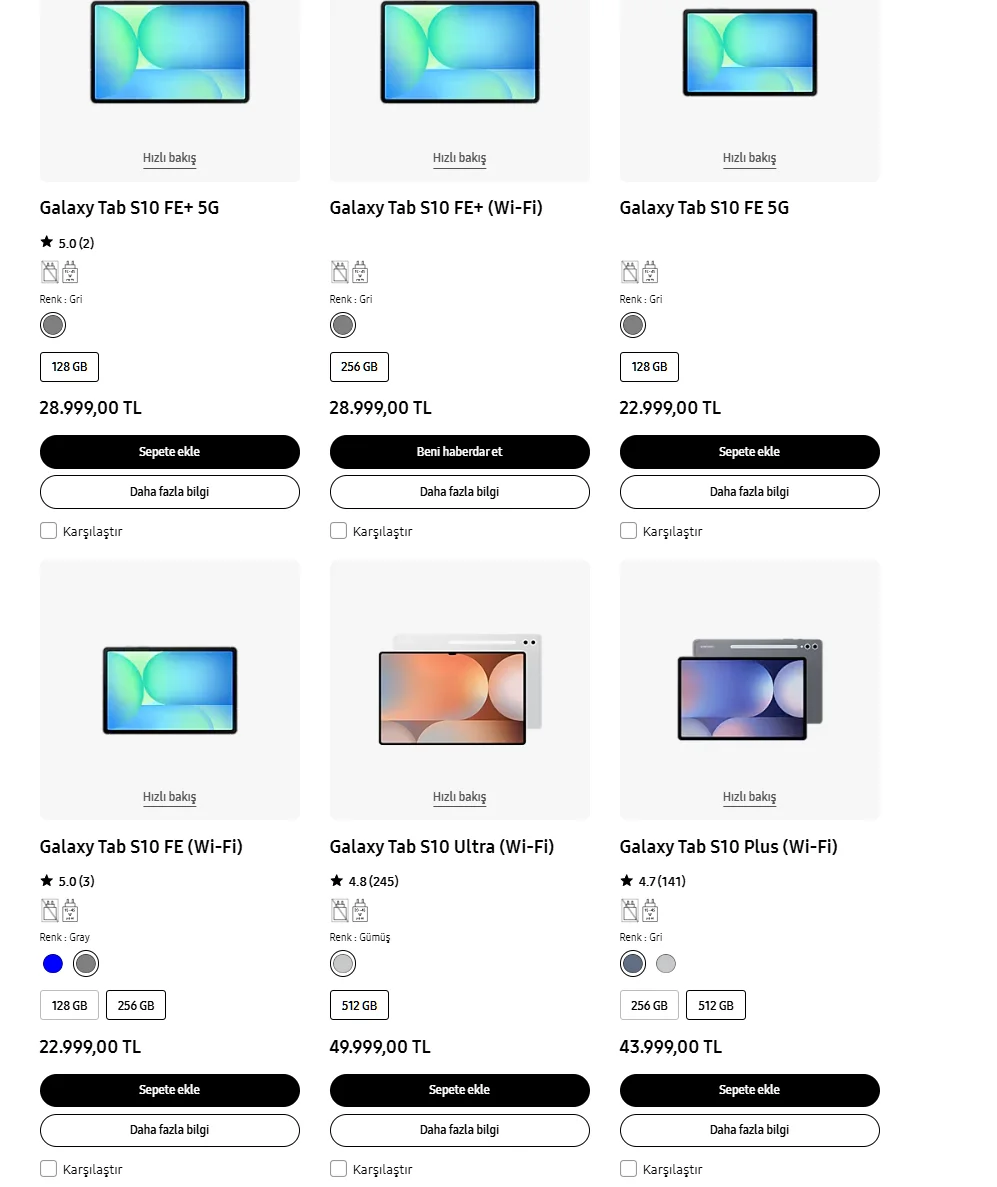Open Daha fazla bilgi for Tab S10 FE+ 5G

[169, 492]
